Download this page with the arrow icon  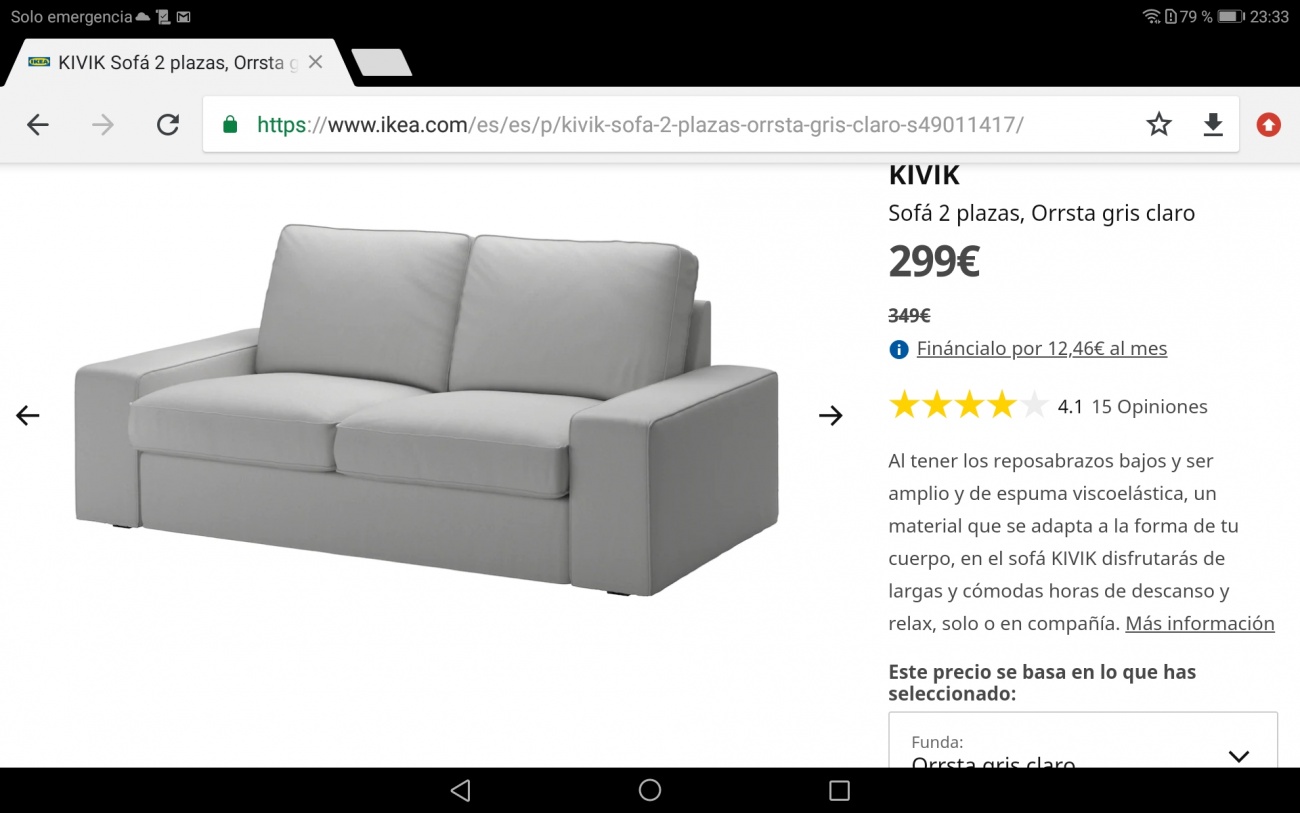coord(1212,125)
